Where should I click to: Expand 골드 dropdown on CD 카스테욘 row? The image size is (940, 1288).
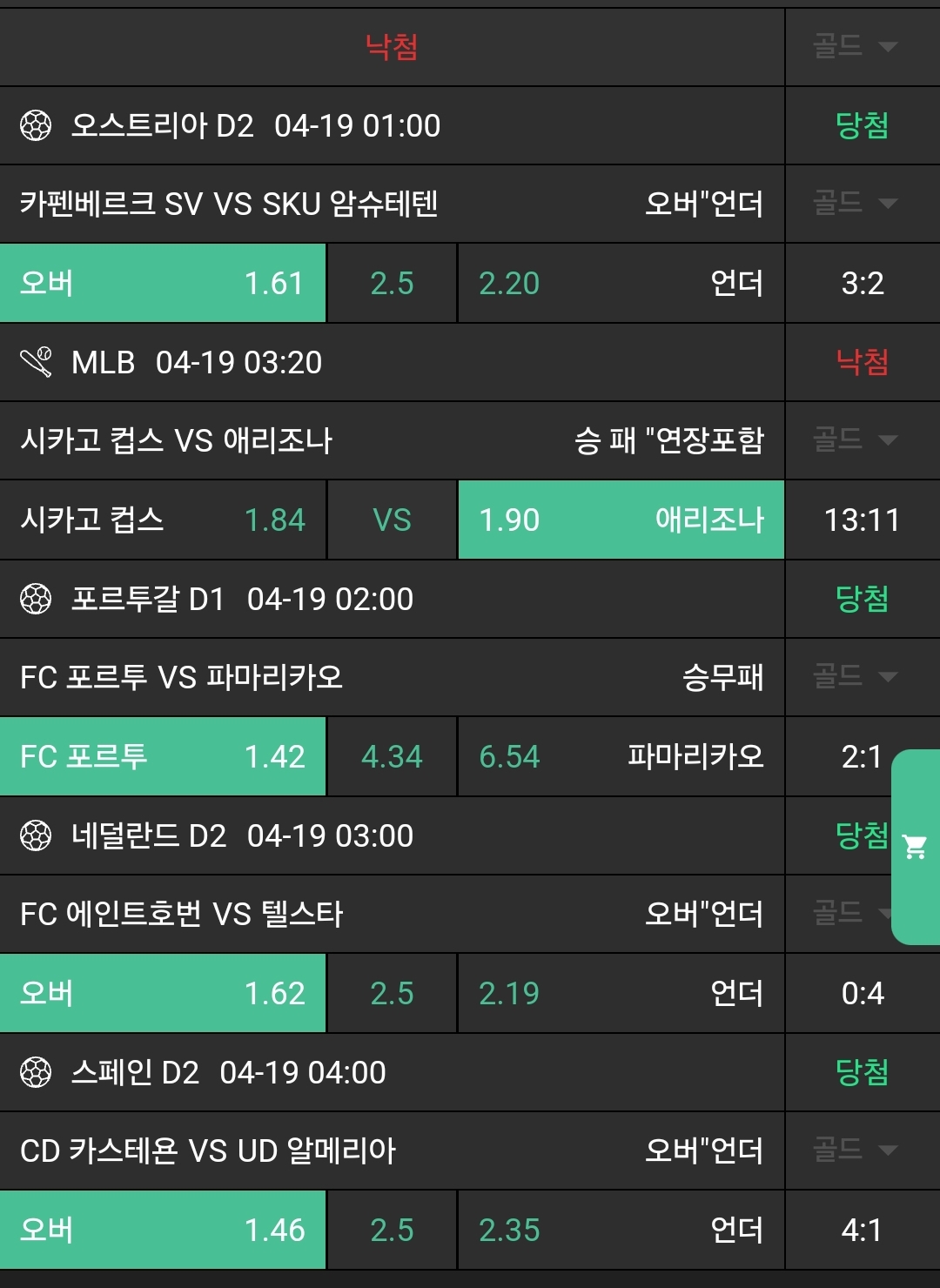tap(855, 1150)
